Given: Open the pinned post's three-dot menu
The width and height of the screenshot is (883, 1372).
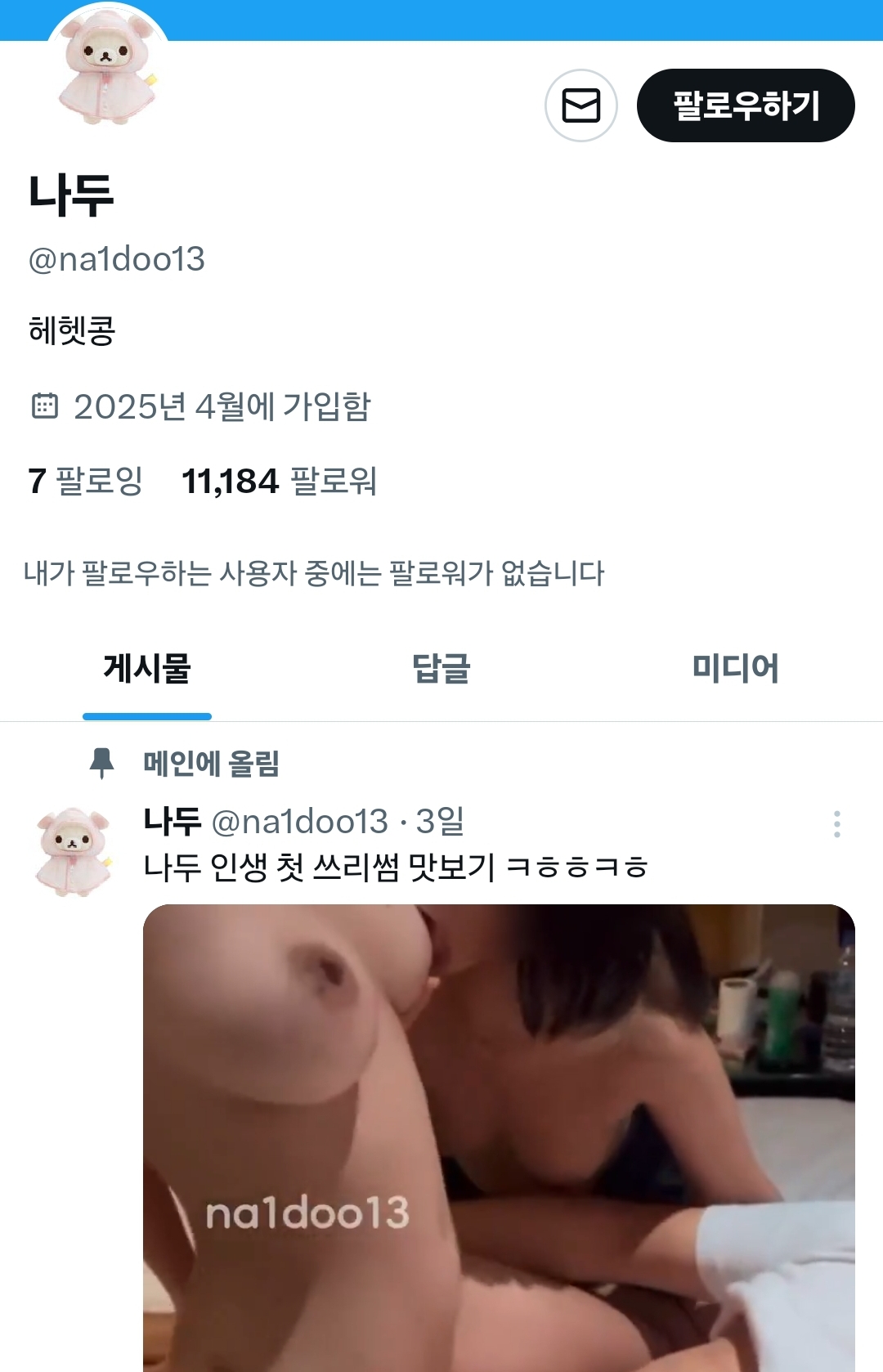Looking at the screenshot, I should click(836, 823).
